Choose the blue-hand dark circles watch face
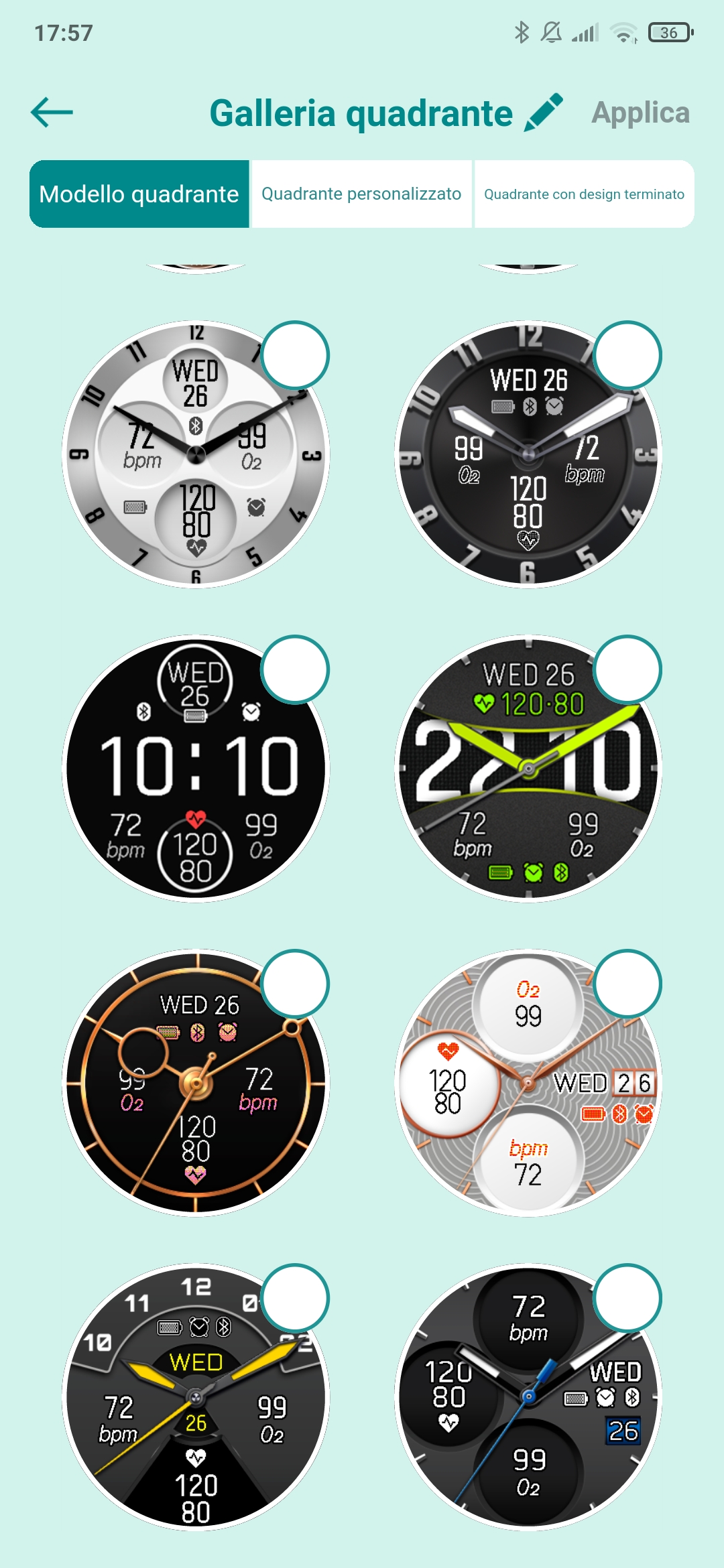 point(528,1397)
